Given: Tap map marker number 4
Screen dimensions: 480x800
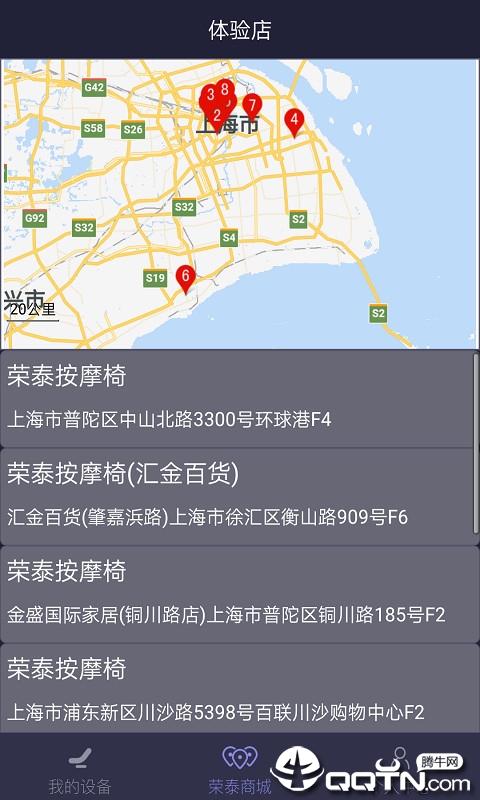Looking at the screenshot, I should point(294,122).
